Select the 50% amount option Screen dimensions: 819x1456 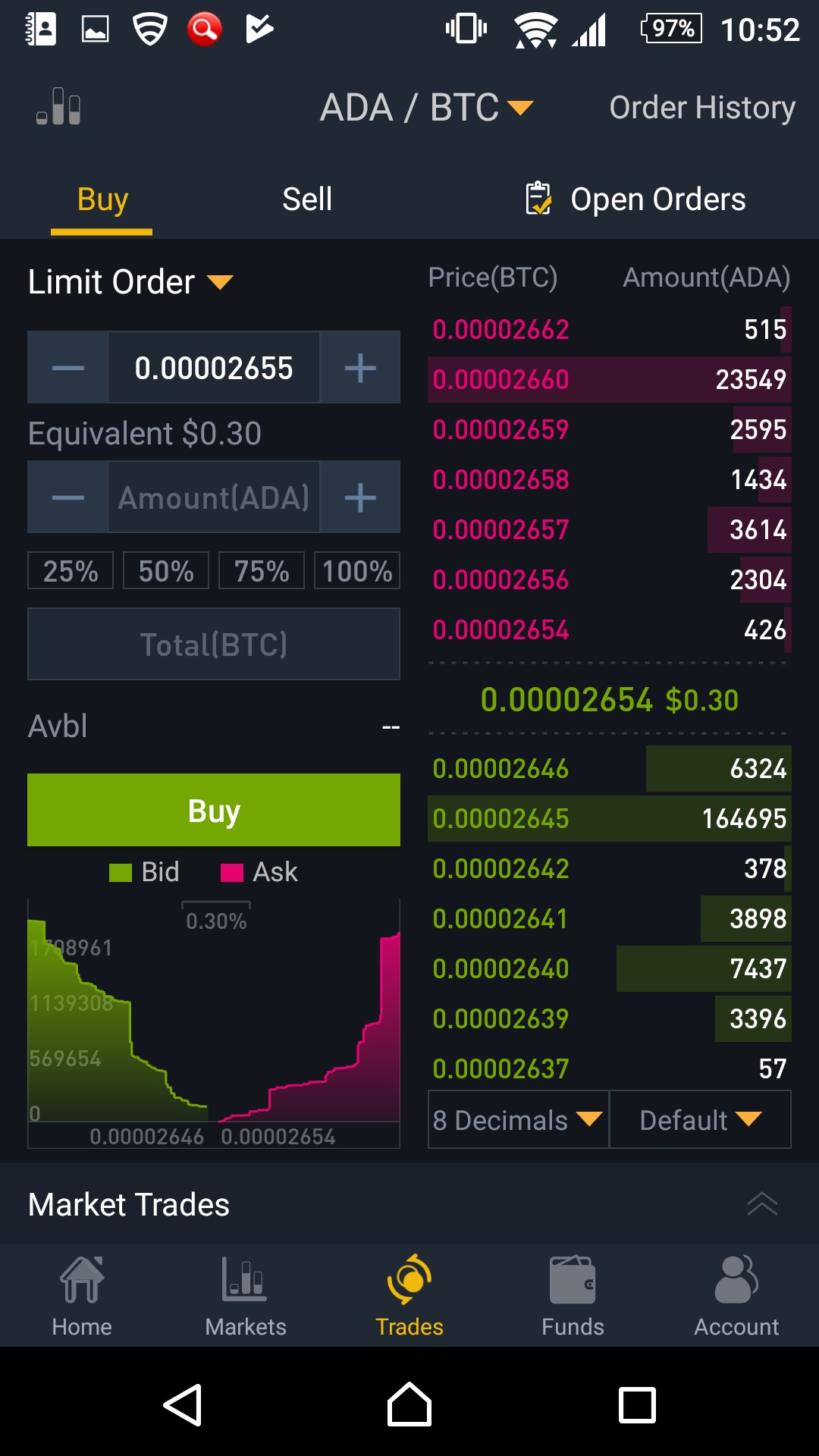166,570
